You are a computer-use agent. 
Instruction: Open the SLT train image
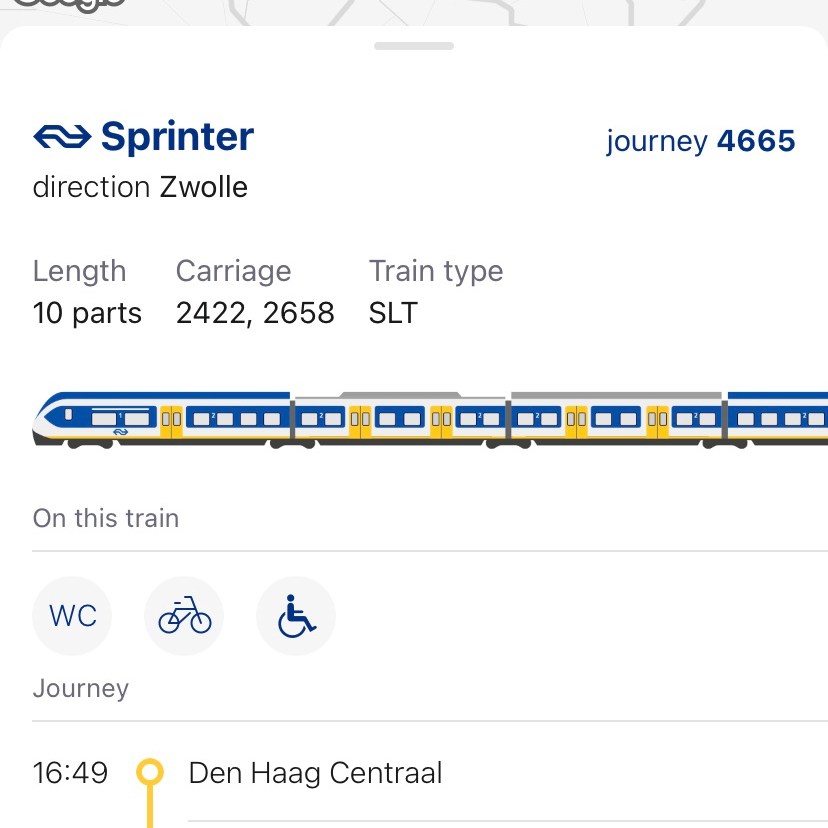(430, 420)
